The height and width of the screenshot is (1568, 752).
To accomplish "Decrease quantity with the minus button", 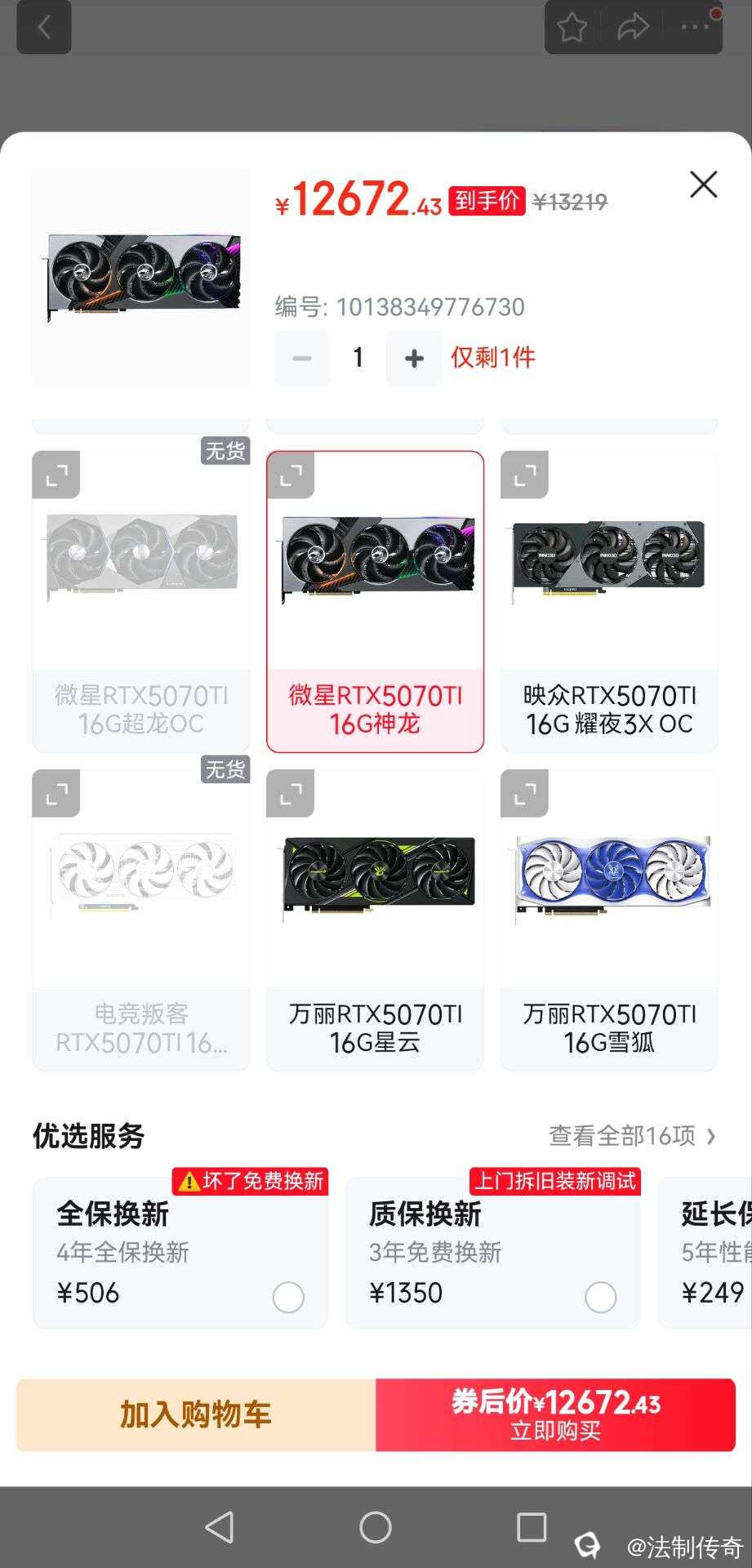I will click(x=301, y=358).
